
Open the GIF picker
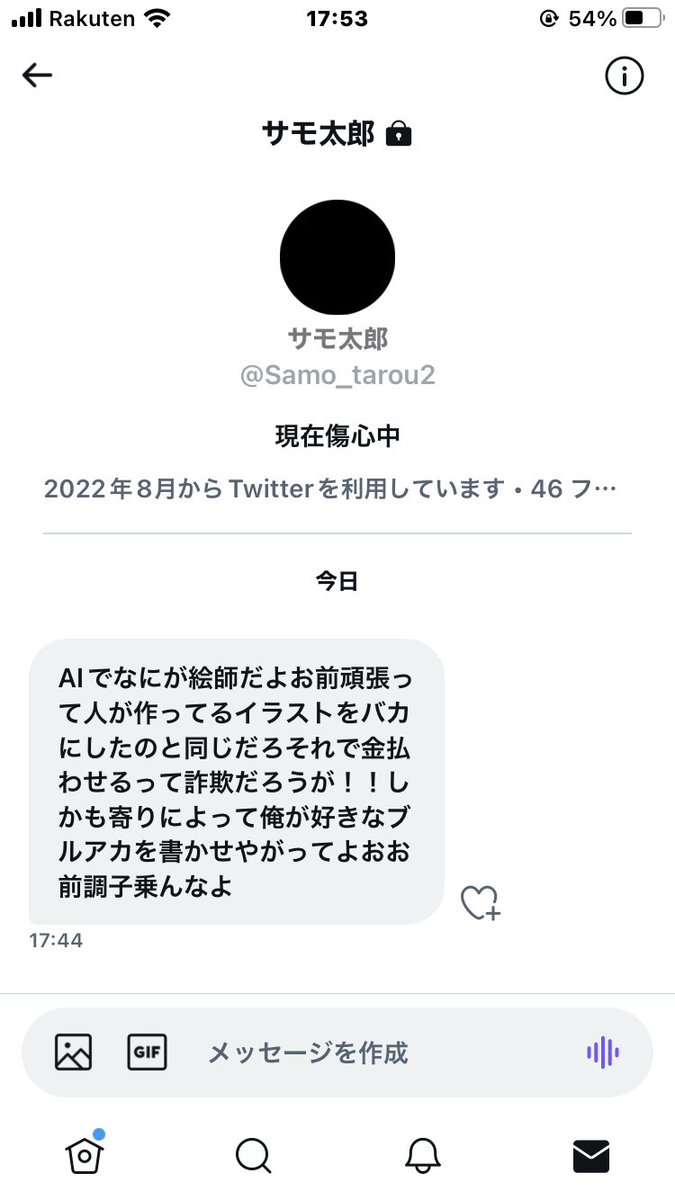(x=147, y=1052)
